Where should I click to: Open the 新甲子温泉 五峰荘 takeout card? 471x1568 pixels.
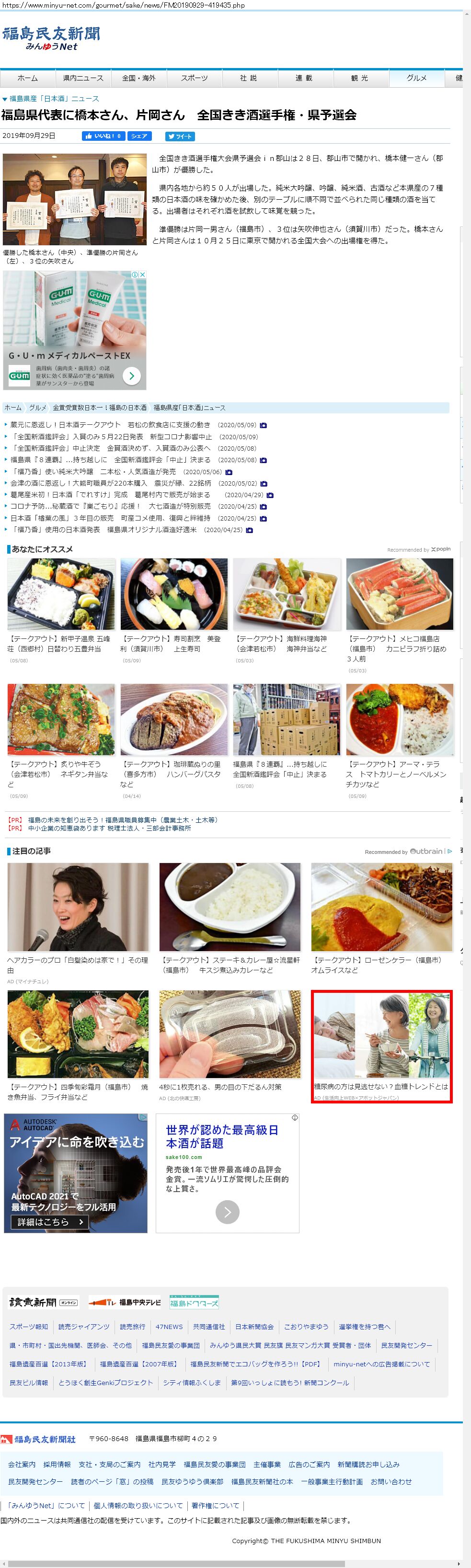[x=61, y=594]
